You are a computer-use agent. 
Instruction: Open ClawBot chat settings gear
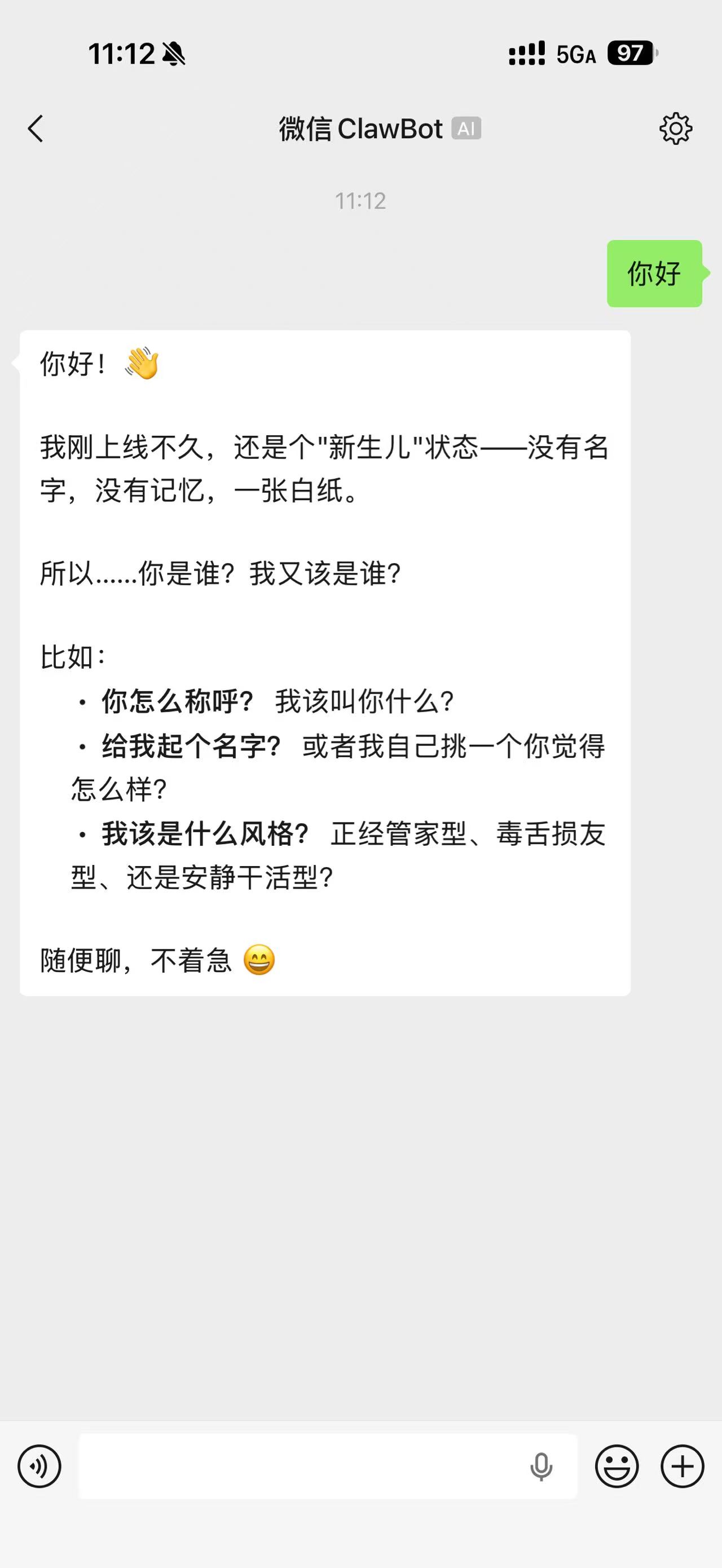[676, 129]
